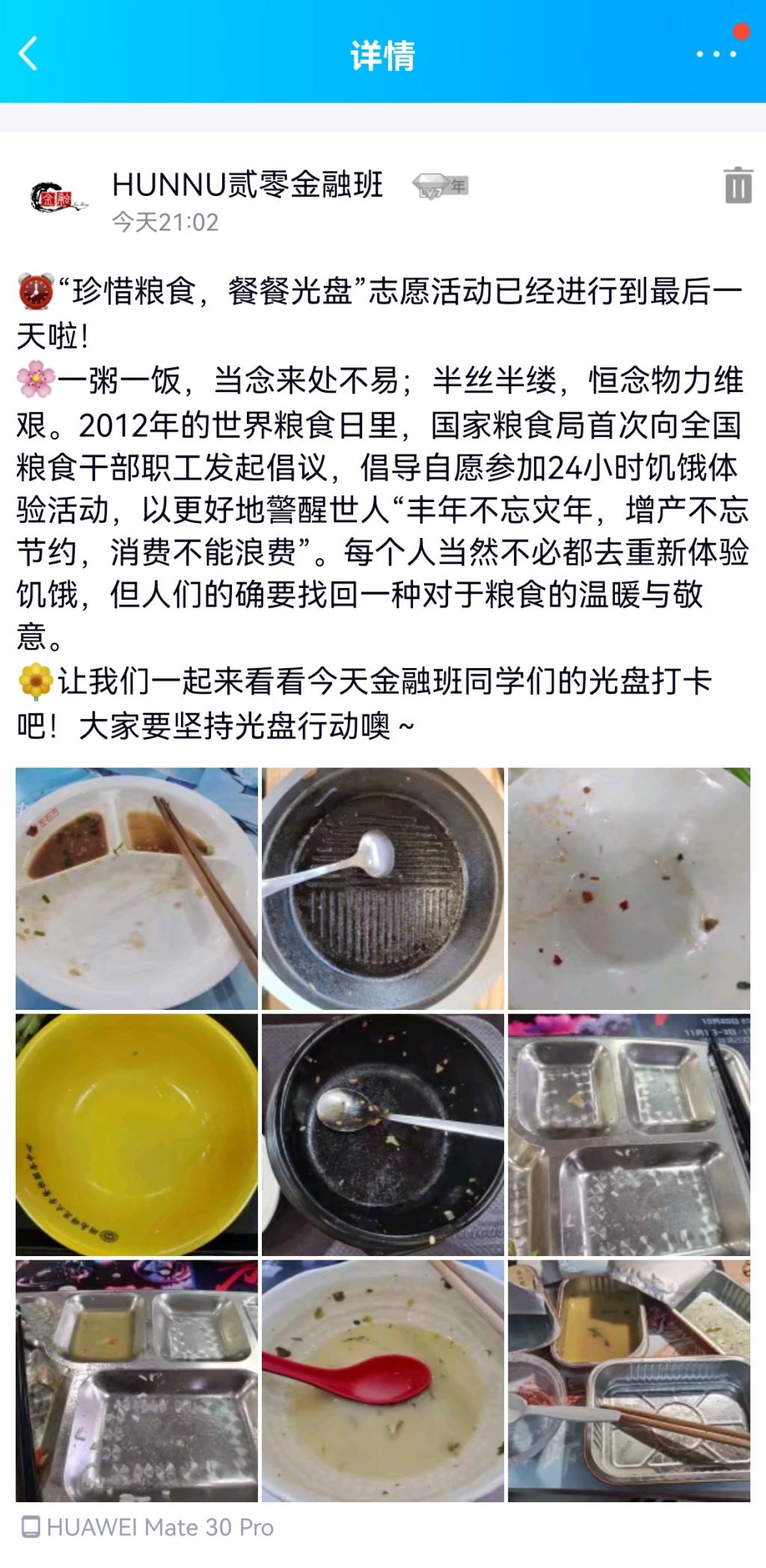Viewport: 766px width, 1568px height.
Task: Delete this post with the trash icon
Action: pos(738,185)
